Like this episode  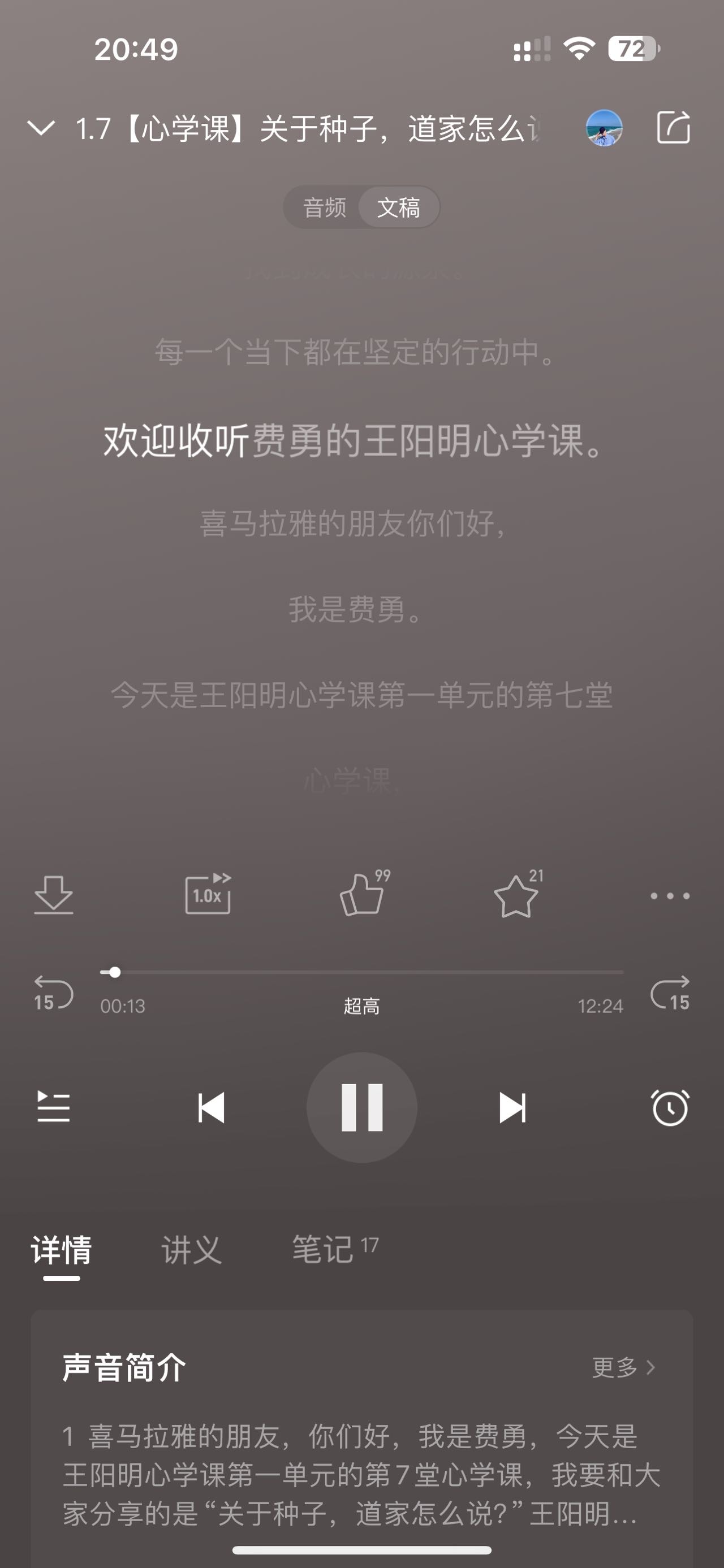(x=361, y=896)
